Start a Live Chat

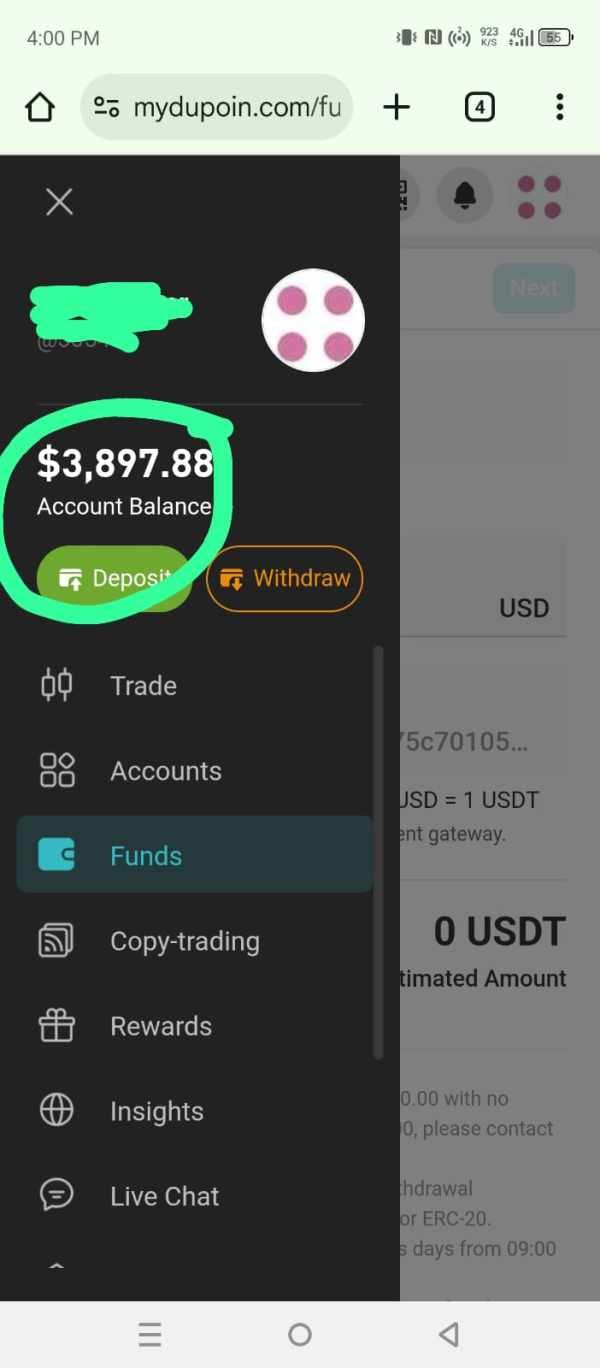click(195, 1196)
